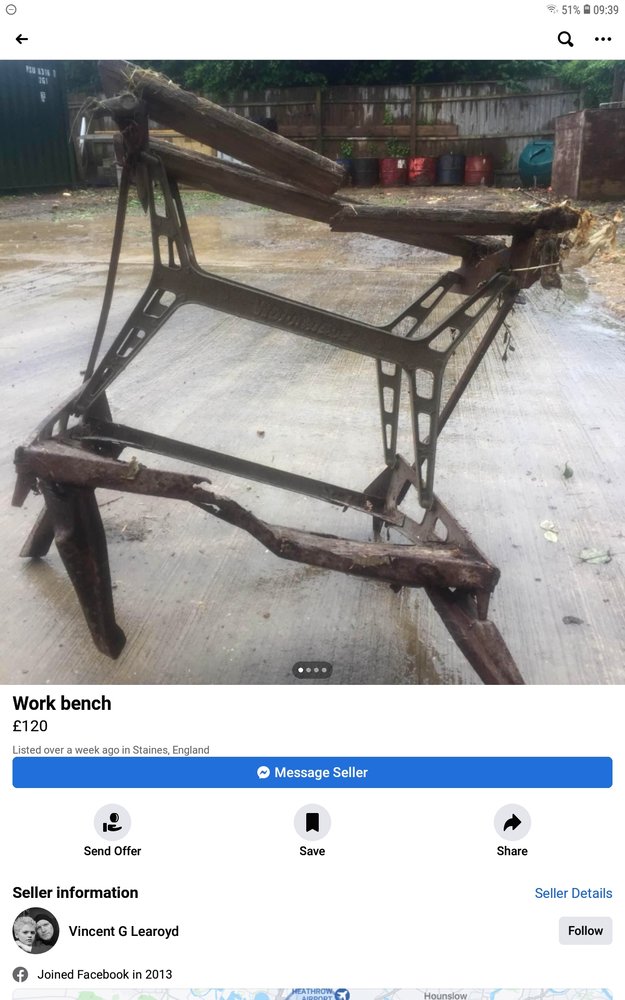Open search with the magnifier icon
Viewport: 625px width, 1000px height.
[x=565, y=39]
